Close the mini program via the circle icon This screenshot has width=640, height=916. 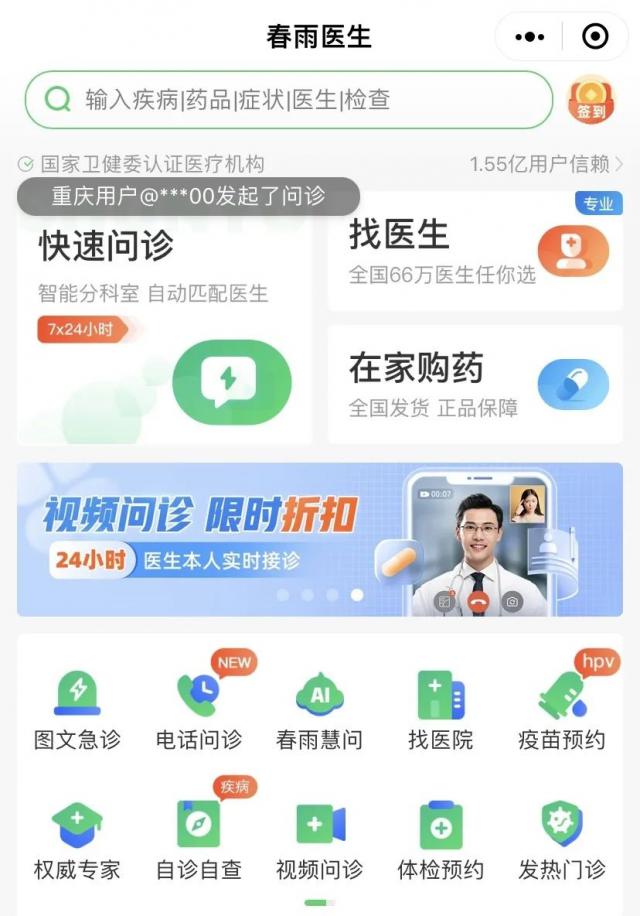(x=595, y=37)
